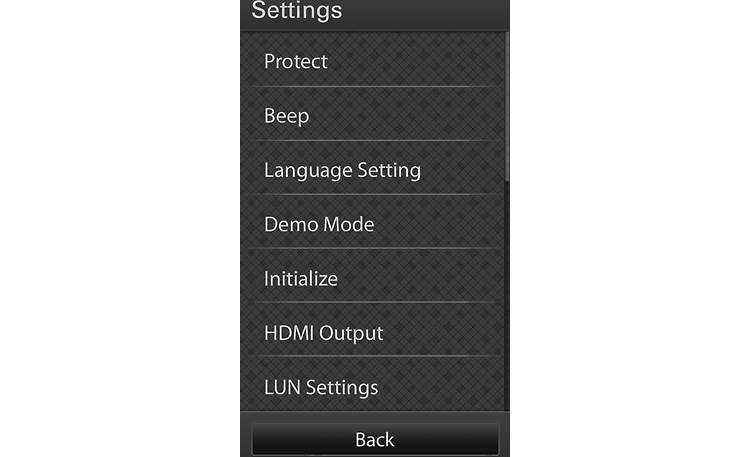Screen dimensions: 750x457
Task: Choose the Initialize option
Action: point(301,278)
